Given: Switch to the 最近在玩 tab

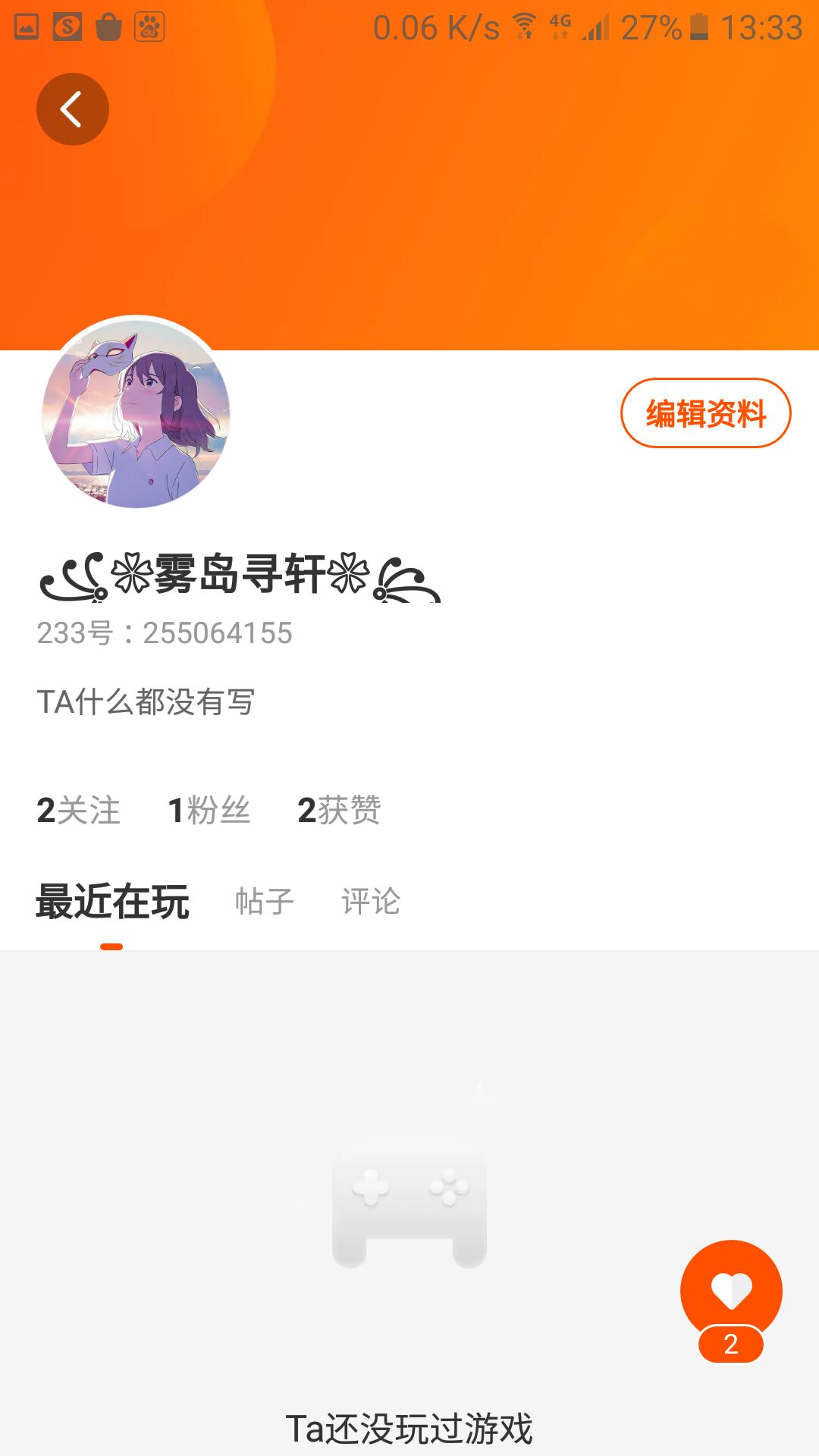Looking at the screenshot, I should coord(112,902).
